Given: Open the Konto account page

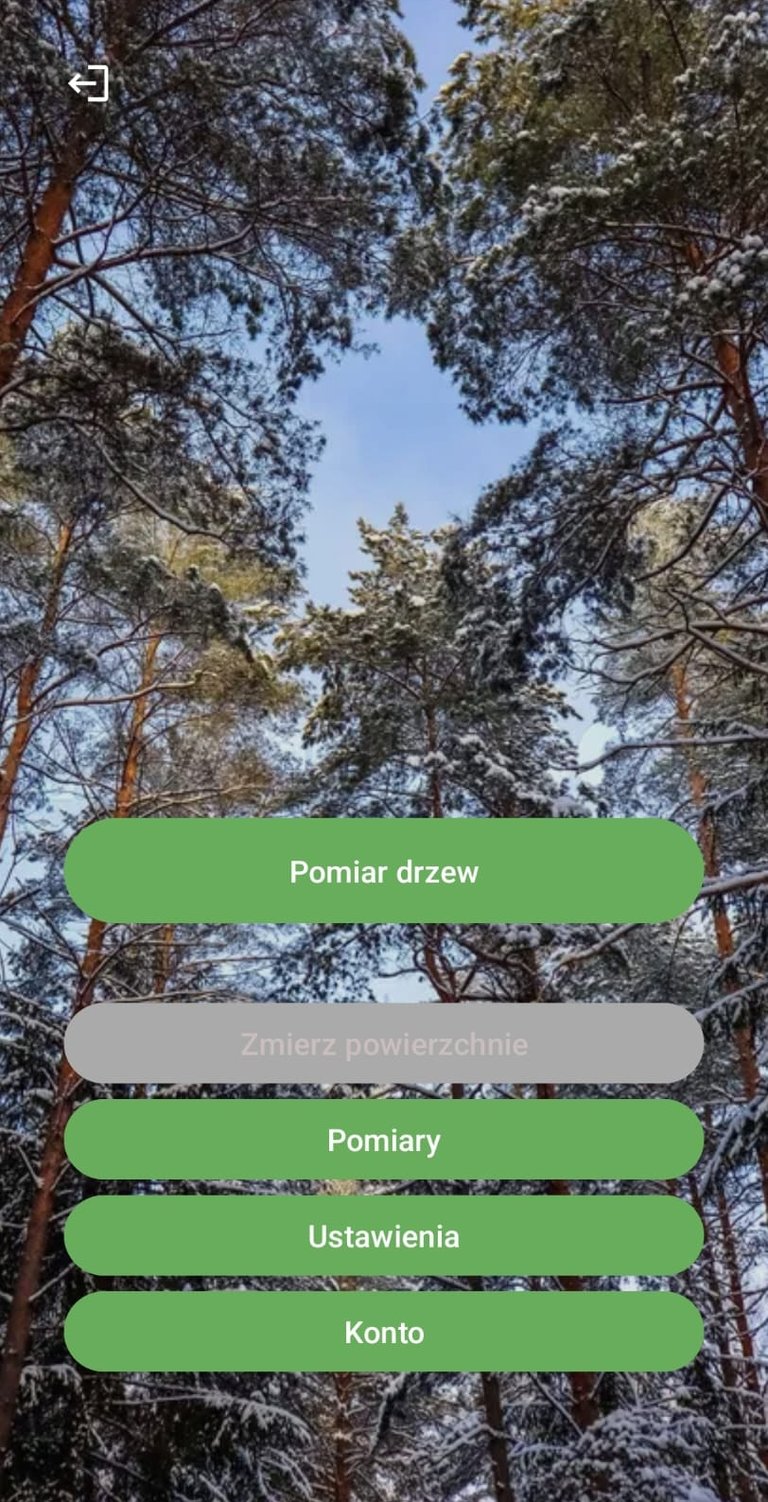Looking at the screenshot, I should point(384,1332).
